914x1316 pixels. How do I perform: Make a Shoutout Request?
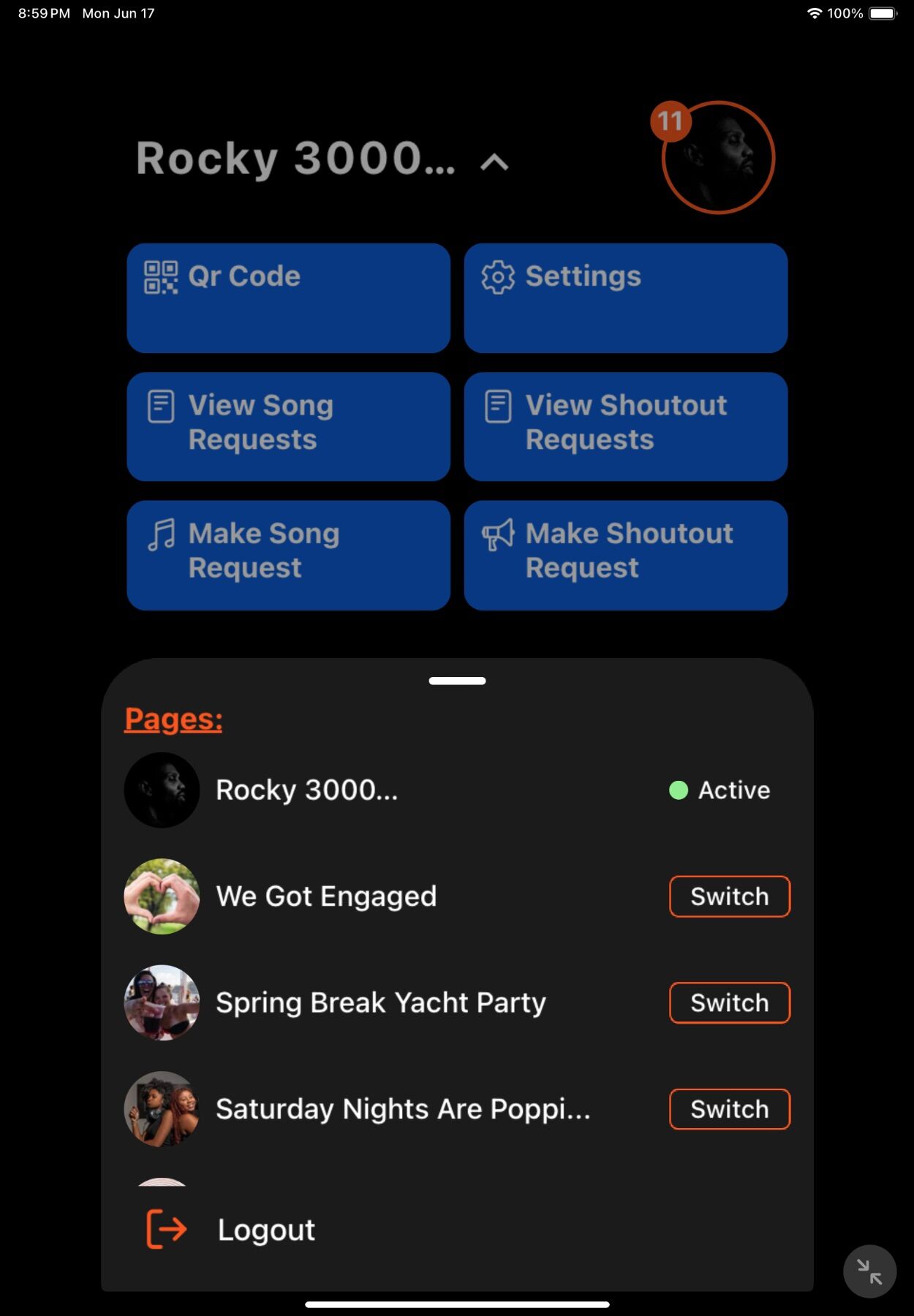[x=625, y=555]
